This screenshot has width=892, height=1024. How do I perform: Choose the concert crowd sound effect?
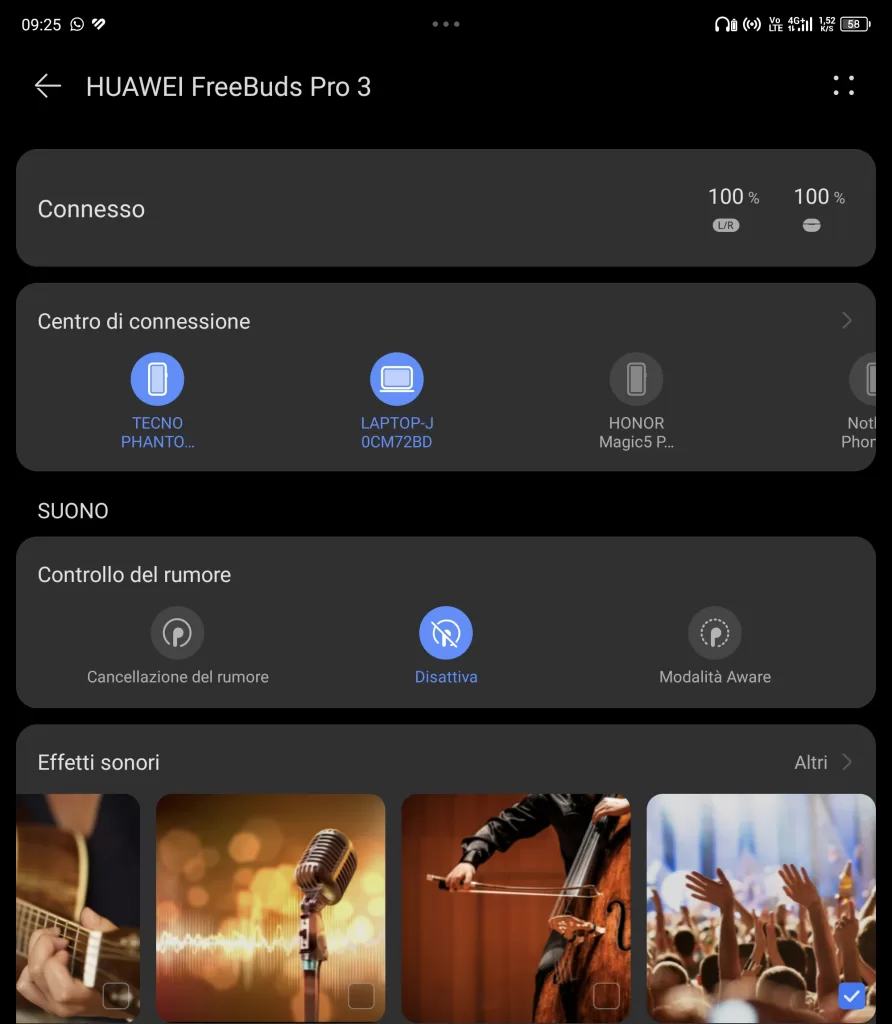coord(760,905)
